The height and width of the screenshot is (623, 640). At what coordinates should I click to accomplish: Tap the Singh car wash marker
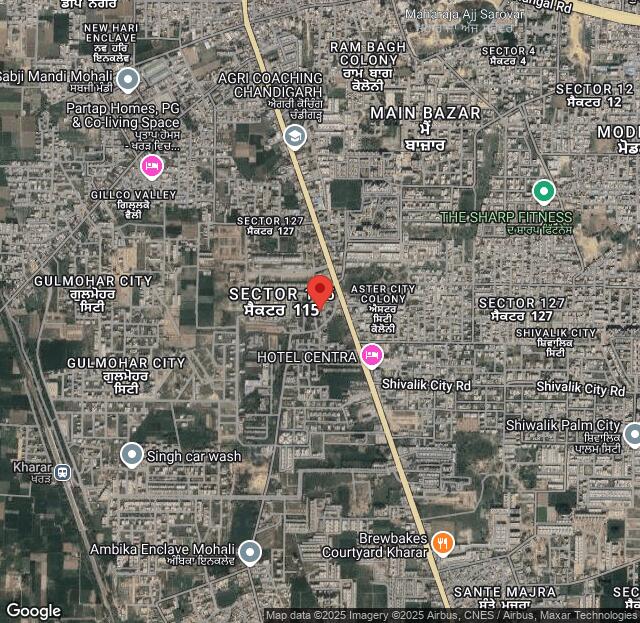point(132,456)
